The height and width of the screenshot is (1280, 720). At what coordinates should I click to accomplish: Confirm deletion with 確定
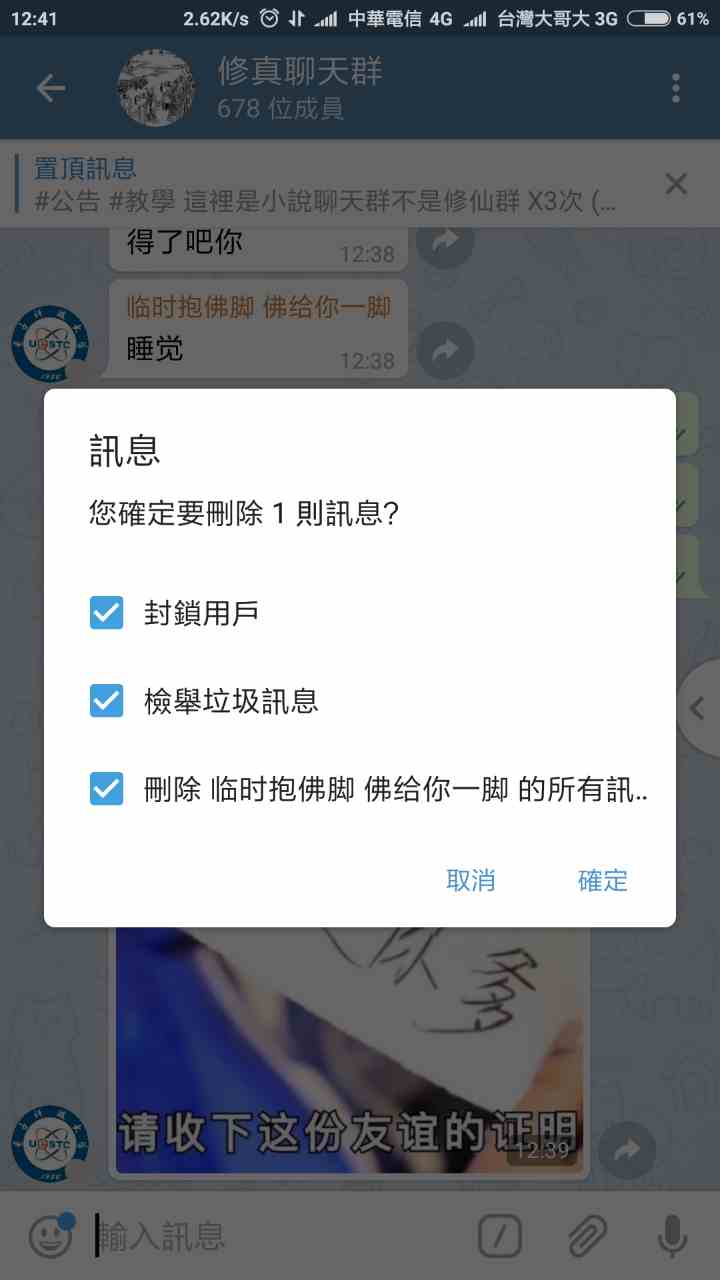tap(603, 880)
